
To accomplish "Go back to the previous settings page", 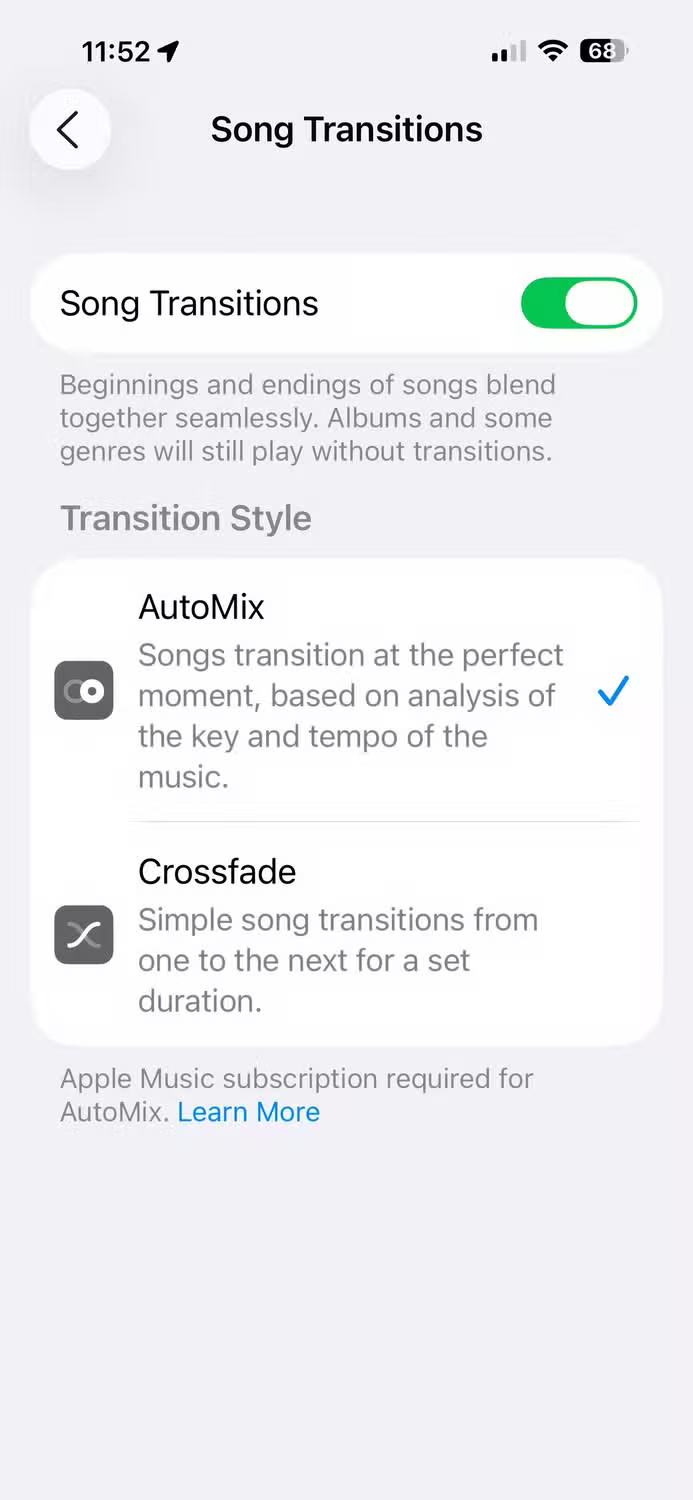I will point(69,130).
